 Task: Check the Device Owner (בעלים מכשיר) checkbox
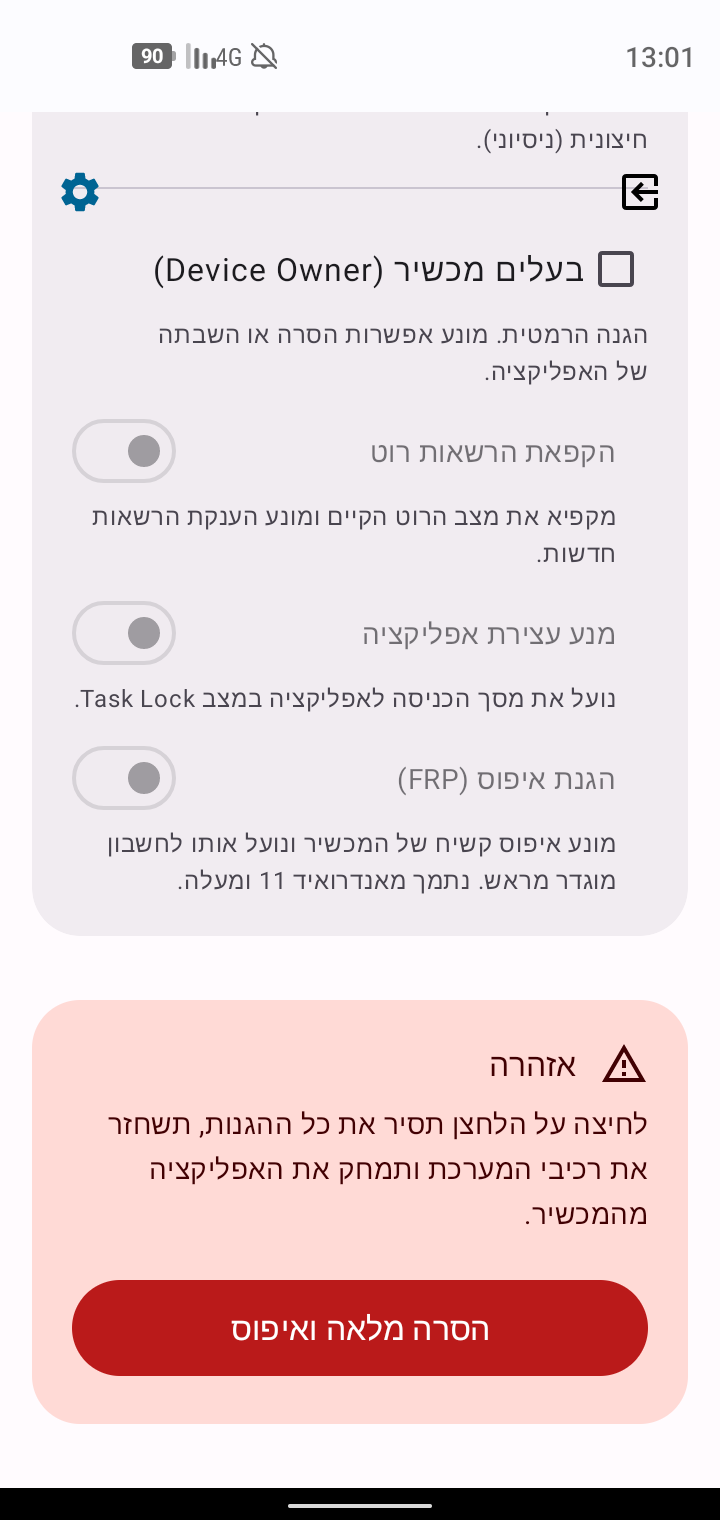click(616, 270)
